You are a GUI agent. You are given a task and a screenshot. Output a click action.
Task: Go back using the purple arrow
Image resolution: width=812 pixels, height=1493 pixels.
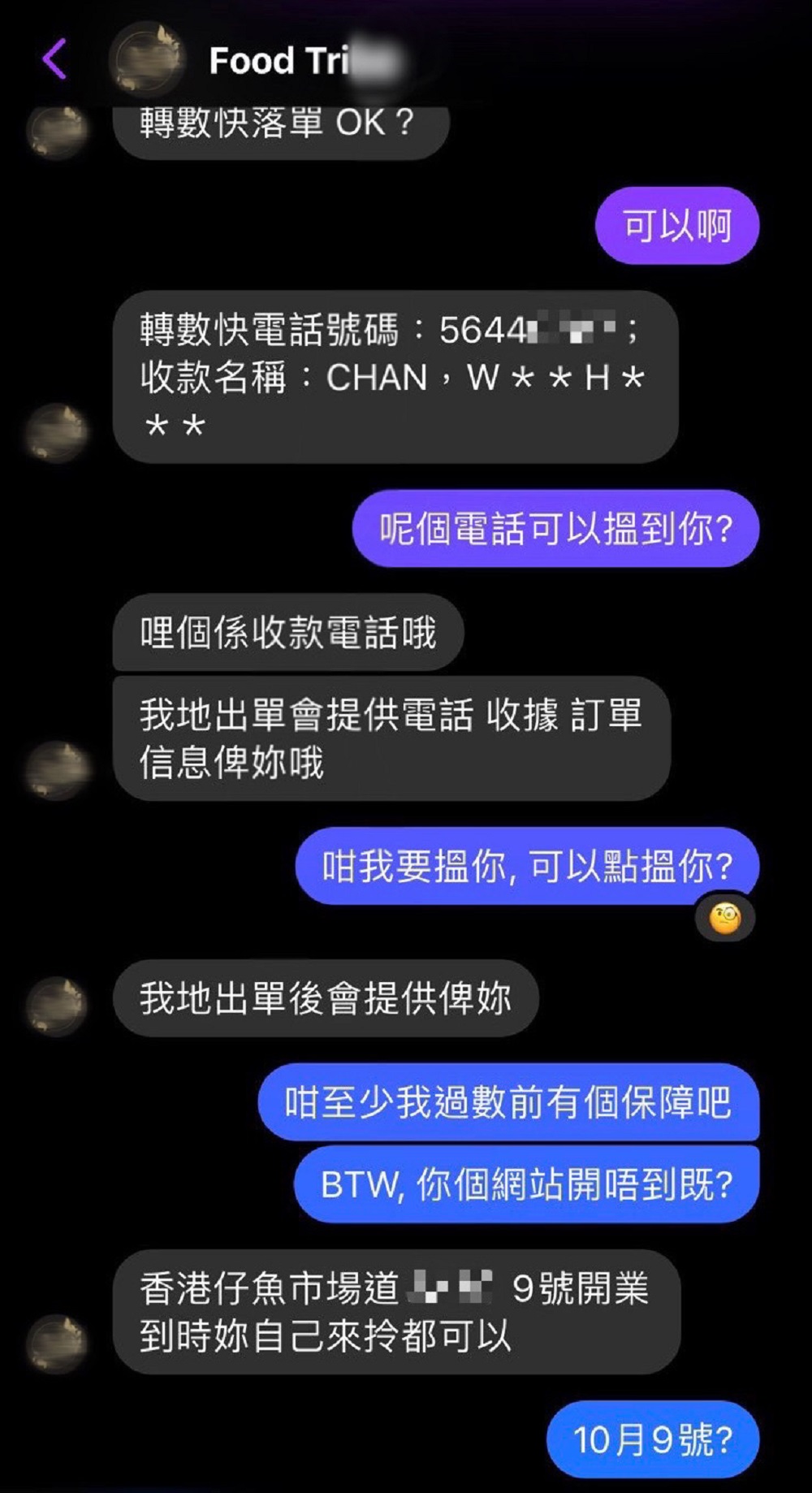tap(54, 59)
